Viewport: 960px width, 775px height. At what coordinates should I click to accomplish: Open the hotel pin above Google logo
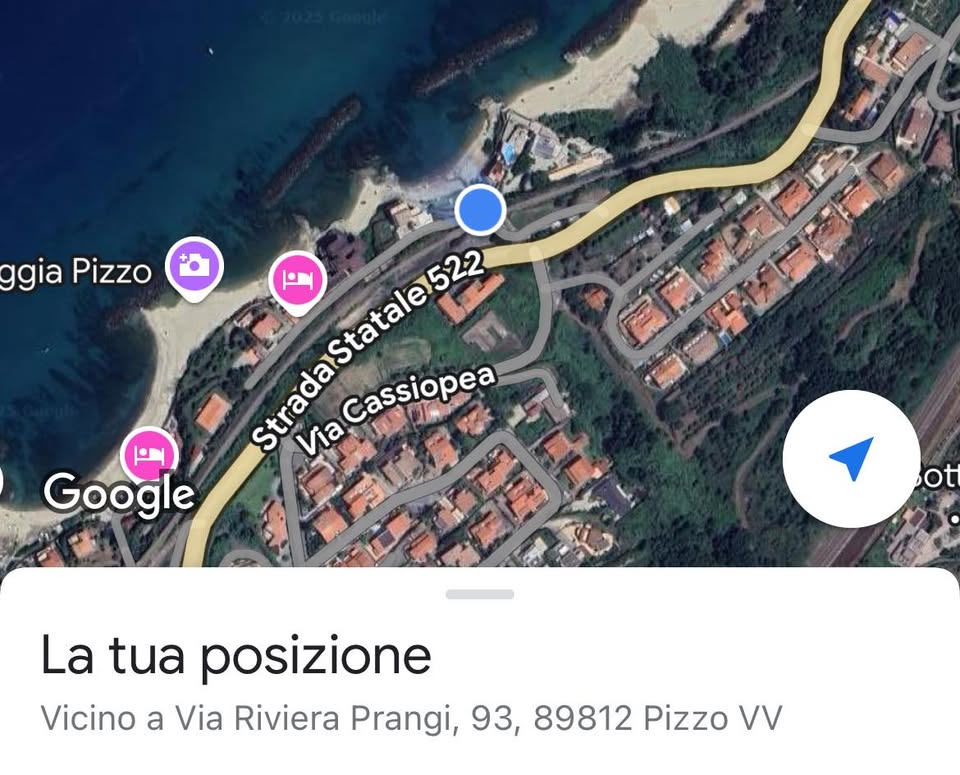[149, 454]
